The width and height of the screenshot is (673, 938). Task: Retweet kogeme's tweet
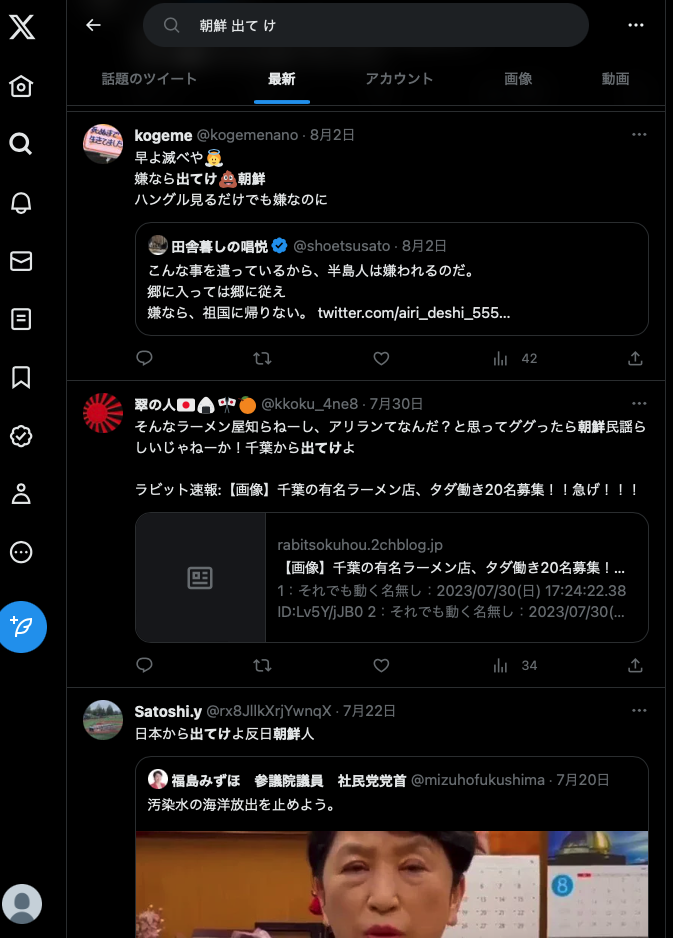tap(262, 358)
